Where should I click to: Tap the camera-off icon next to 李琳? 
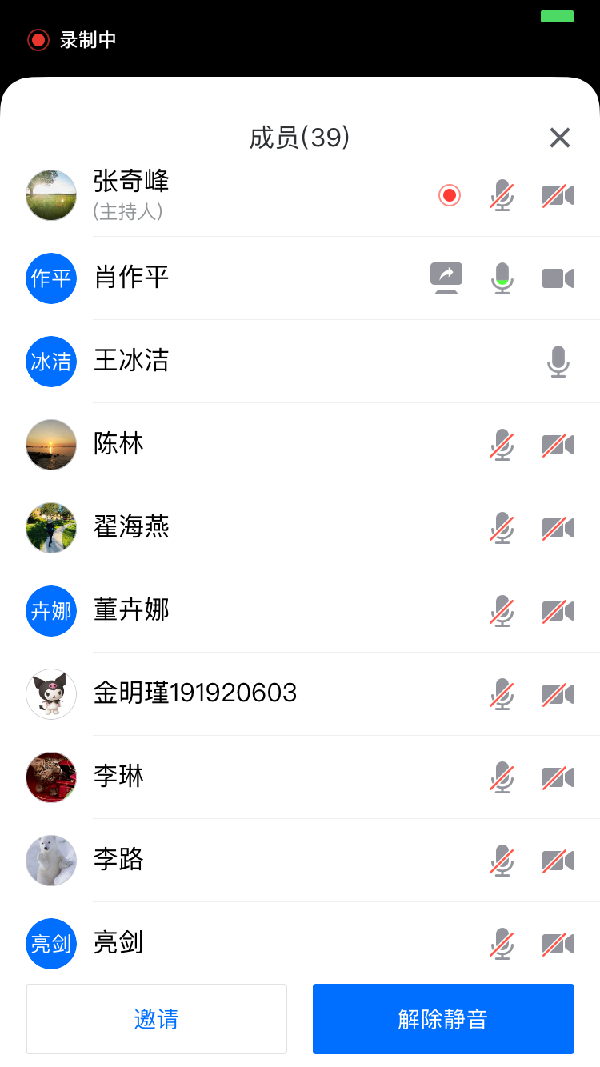558,776
